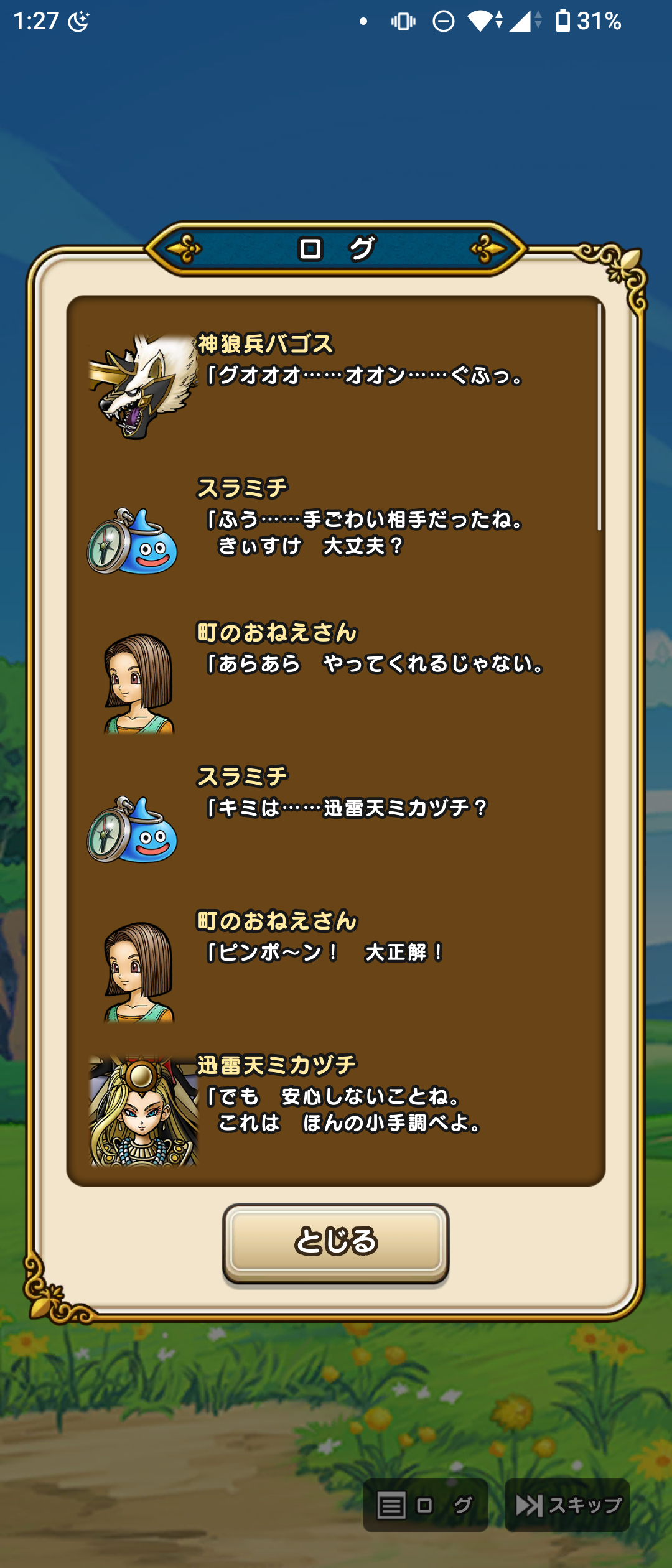
Task: Skip the scene with スキップ
Action: (567, 1506)
